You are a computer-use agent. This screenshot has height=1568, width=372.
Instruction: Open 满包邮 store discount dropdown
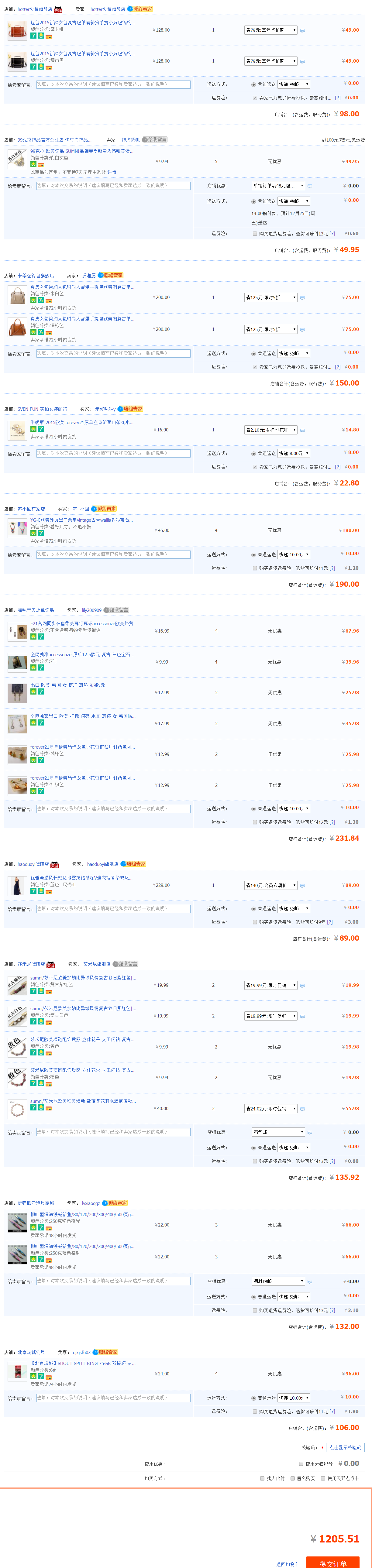[x=278, y=1131]
